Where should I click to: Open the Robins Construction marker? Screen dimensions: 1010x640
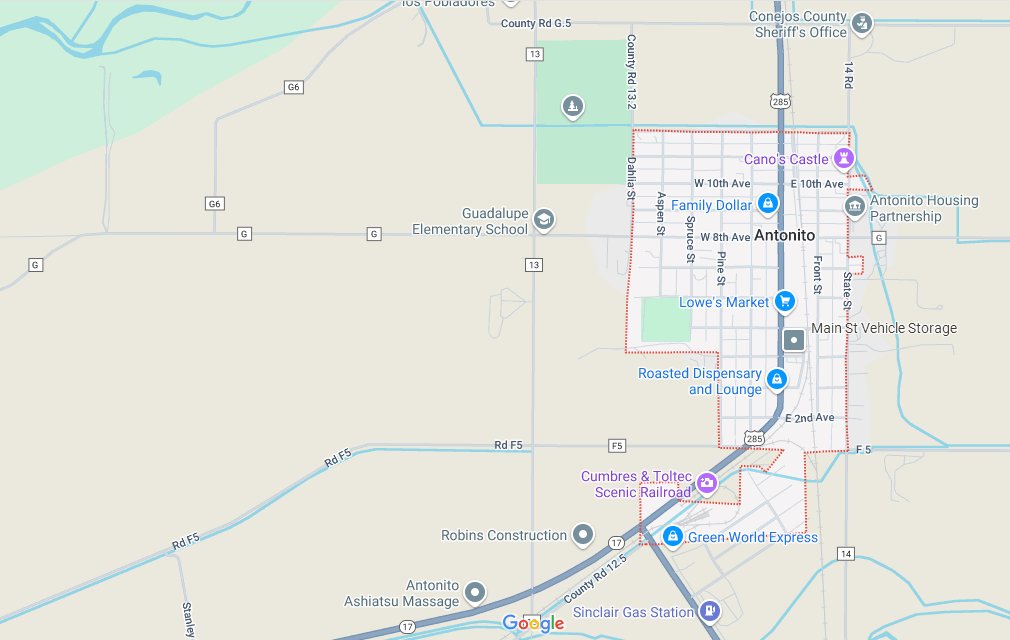[583, 535]
